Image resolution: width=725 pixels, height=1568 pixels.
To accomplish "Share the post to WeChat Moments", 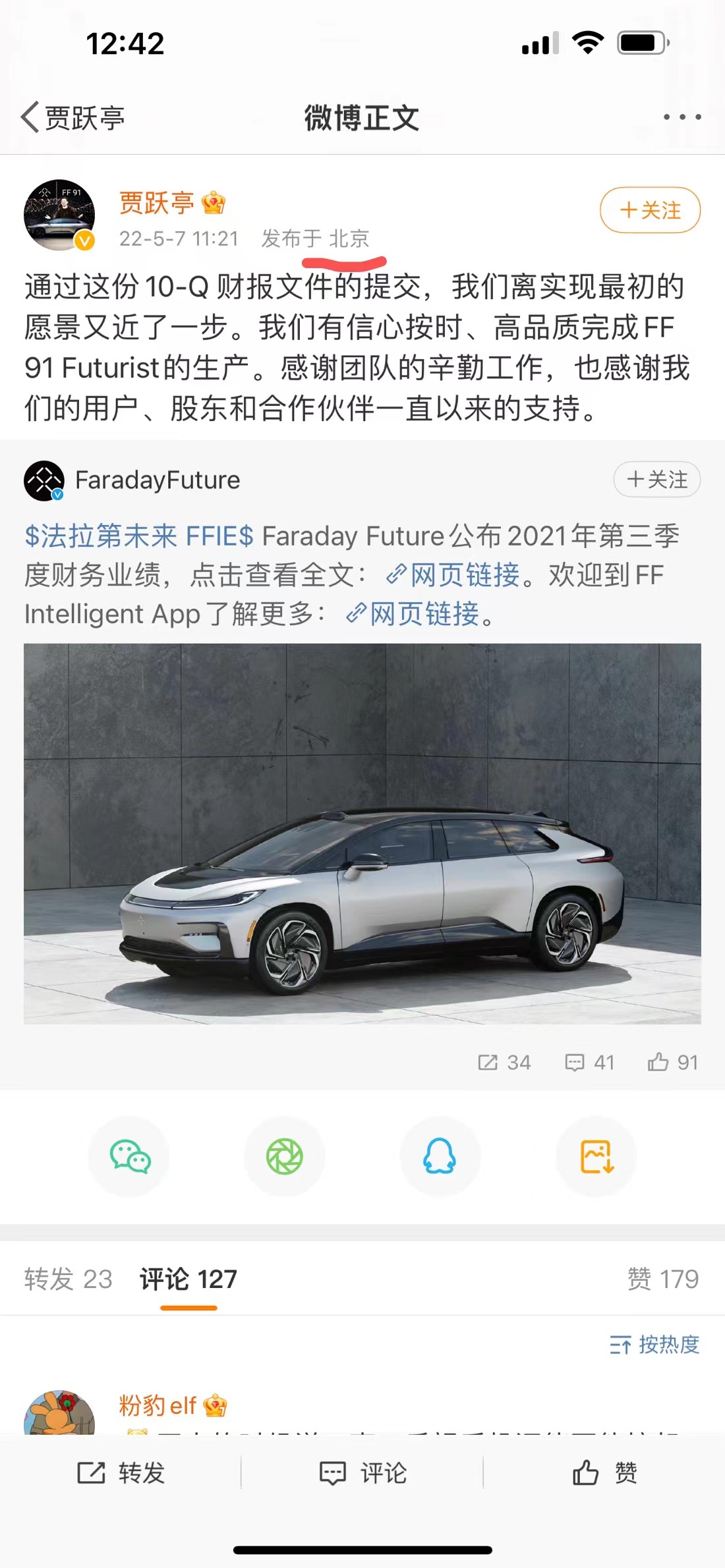I will pos(285,1157).
